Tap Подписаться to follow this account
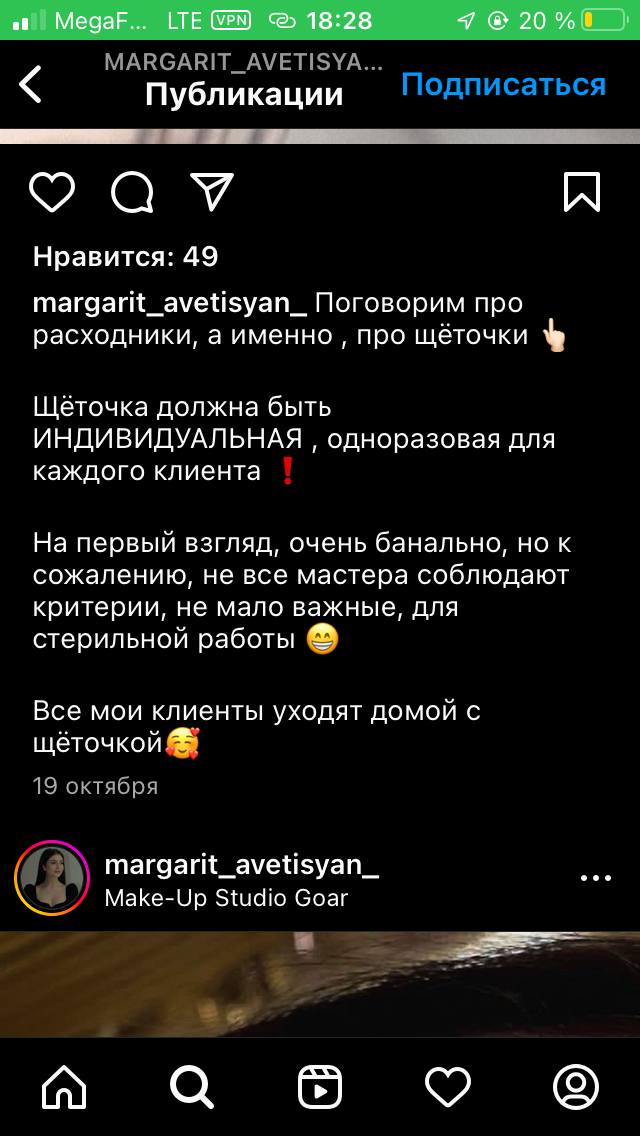The image size is (640, 1136). coord(504,85)
